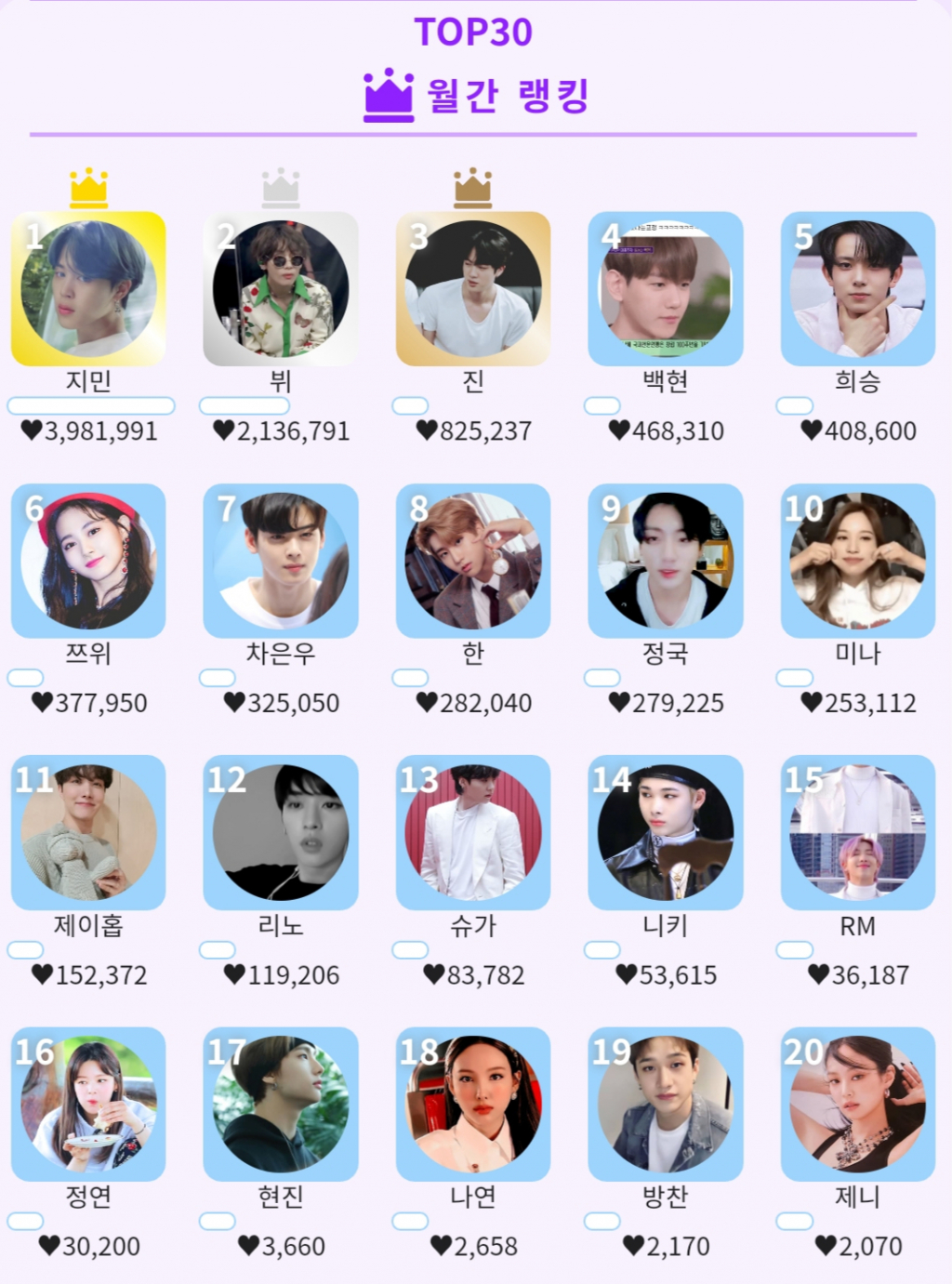Select 나연 ranked eighteenth

click(x=473, y=1104)
